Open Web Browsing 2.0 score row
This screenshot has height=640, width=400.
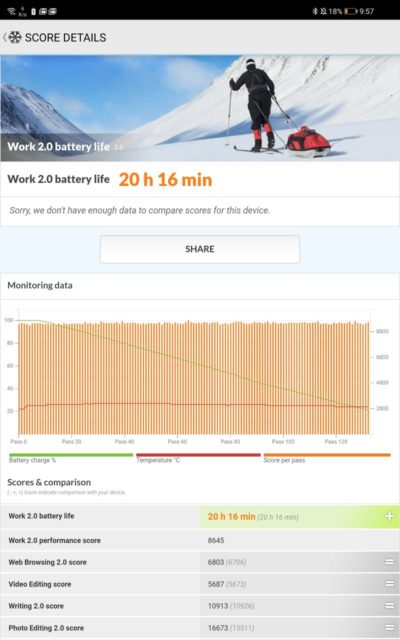tap(200, 562)
